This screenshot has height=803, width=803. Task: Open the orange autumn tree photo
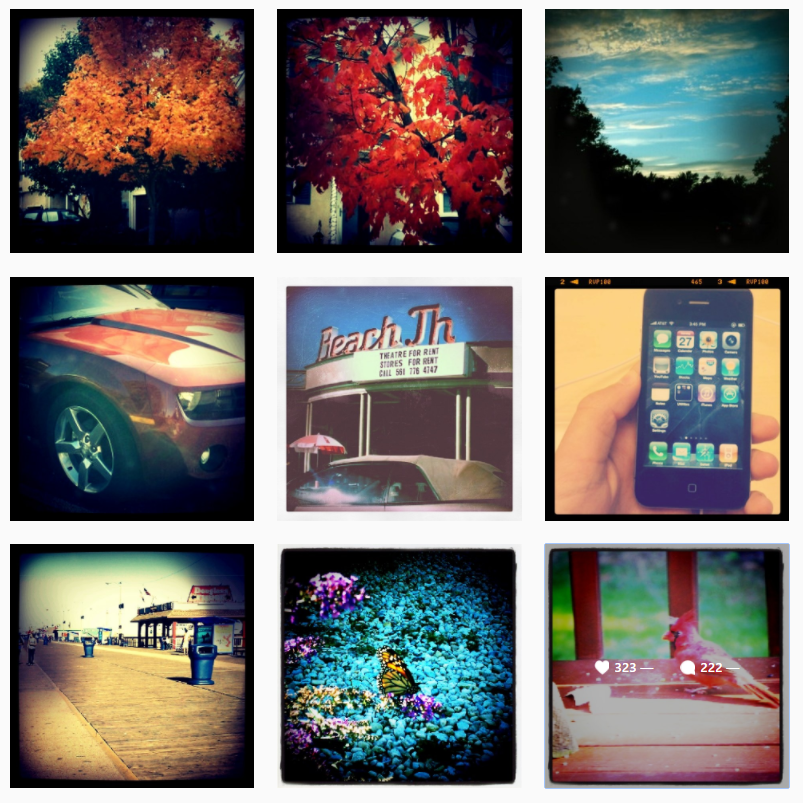point(132,131)
